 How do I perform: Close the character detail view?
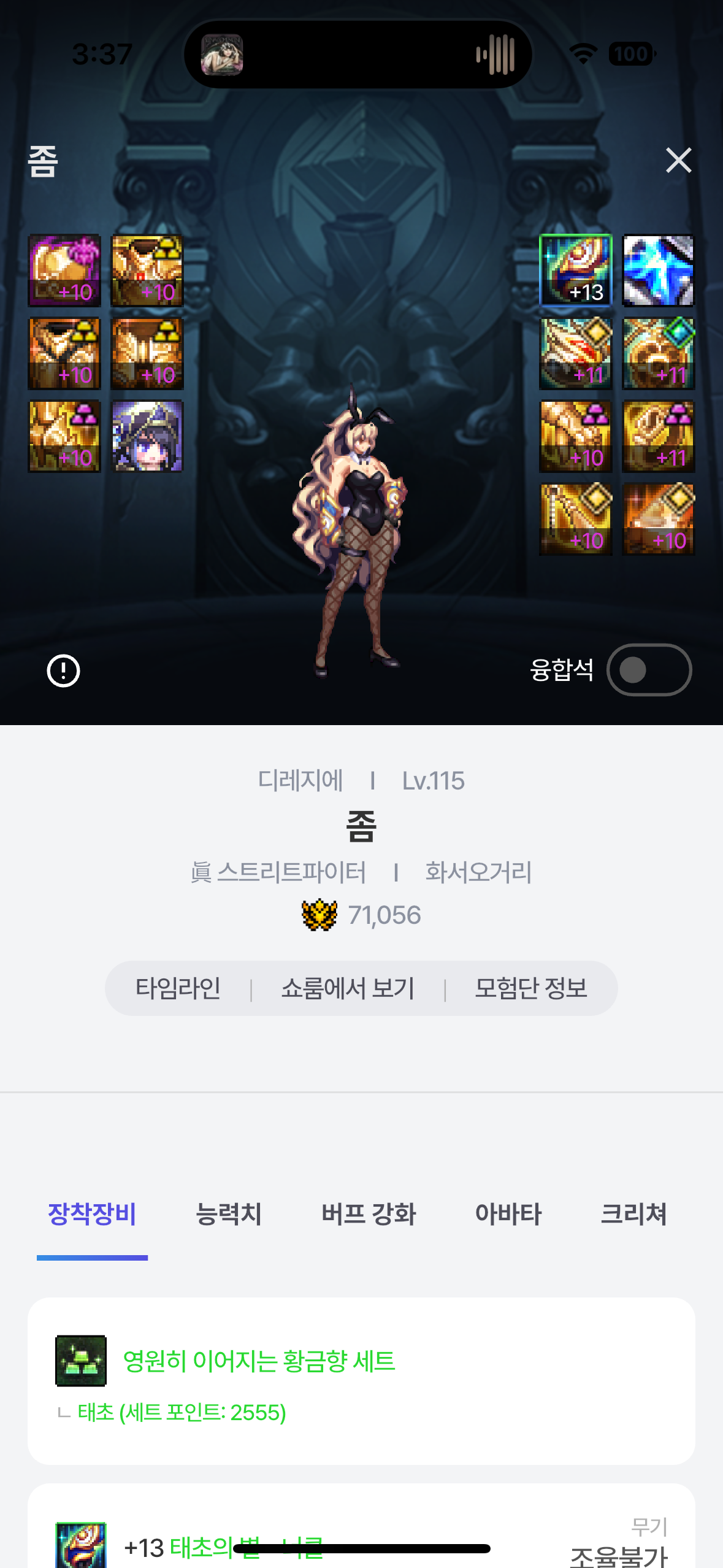[678, 161]
